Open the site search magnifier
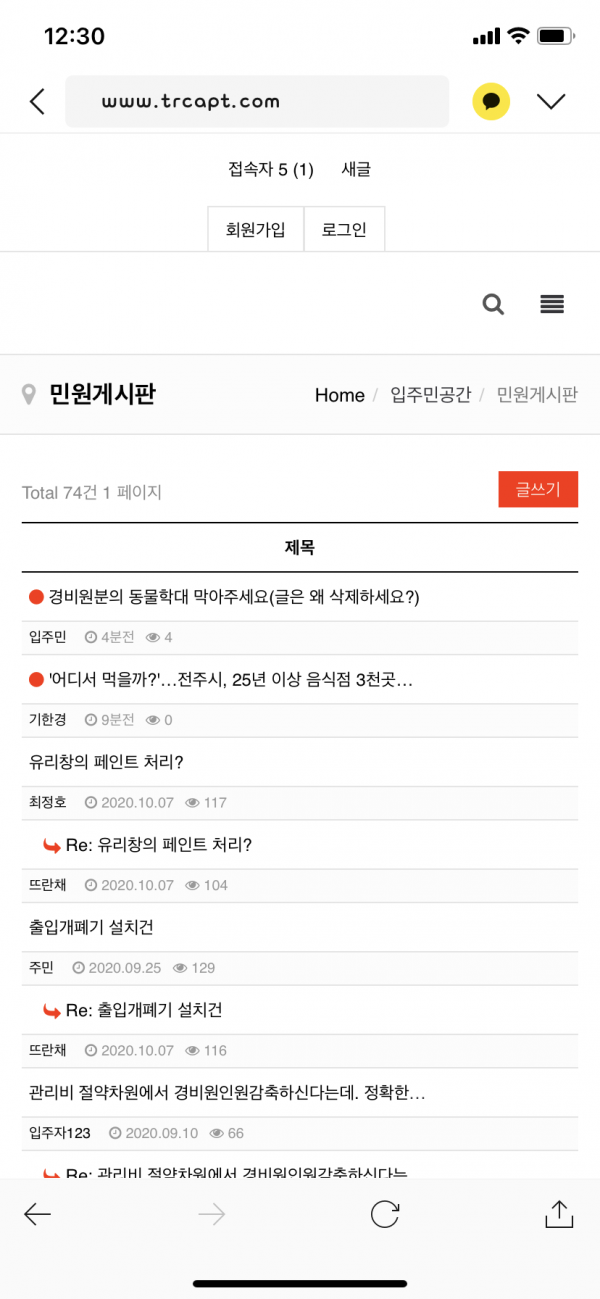This screenshot has width=600, height=1299. tap(493, 305)
